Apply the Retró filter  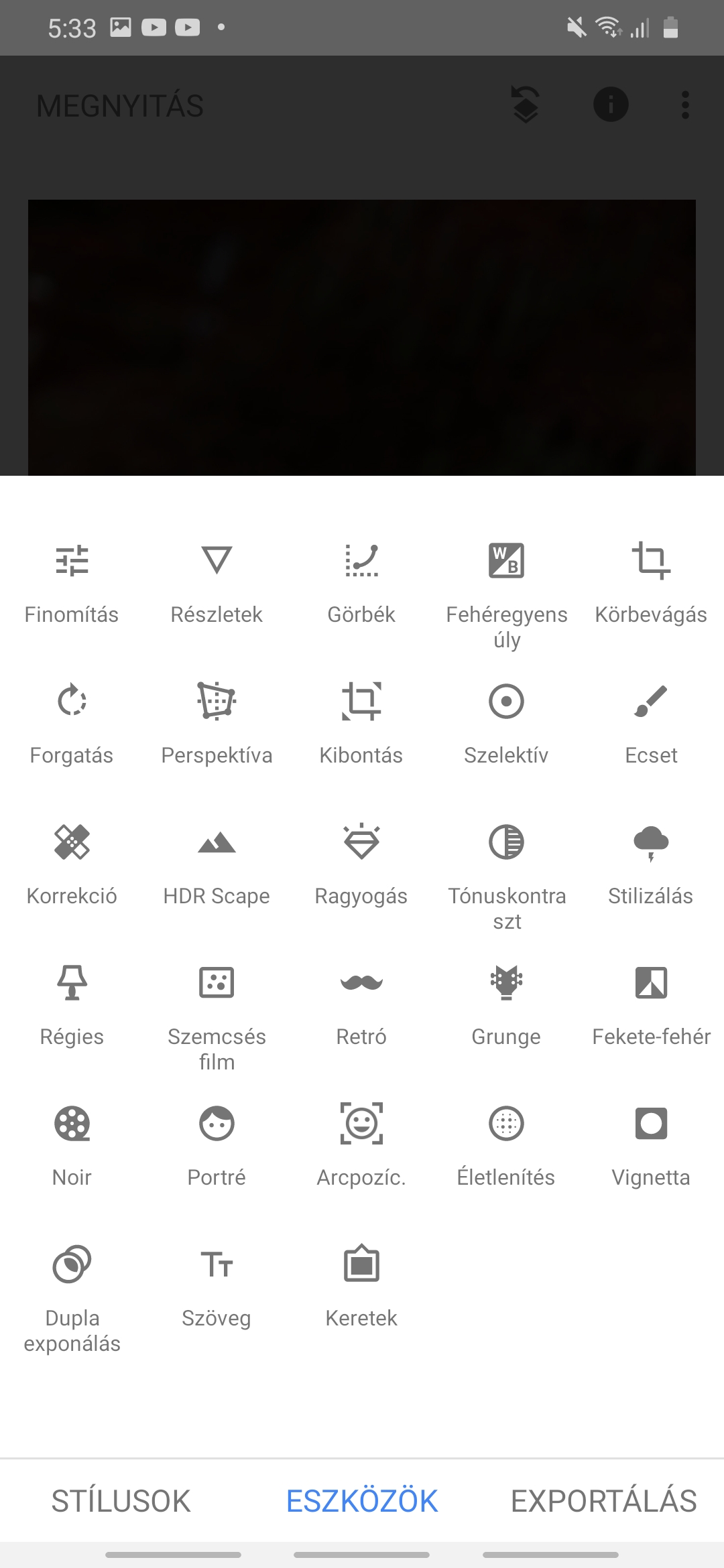[361, 1005]
